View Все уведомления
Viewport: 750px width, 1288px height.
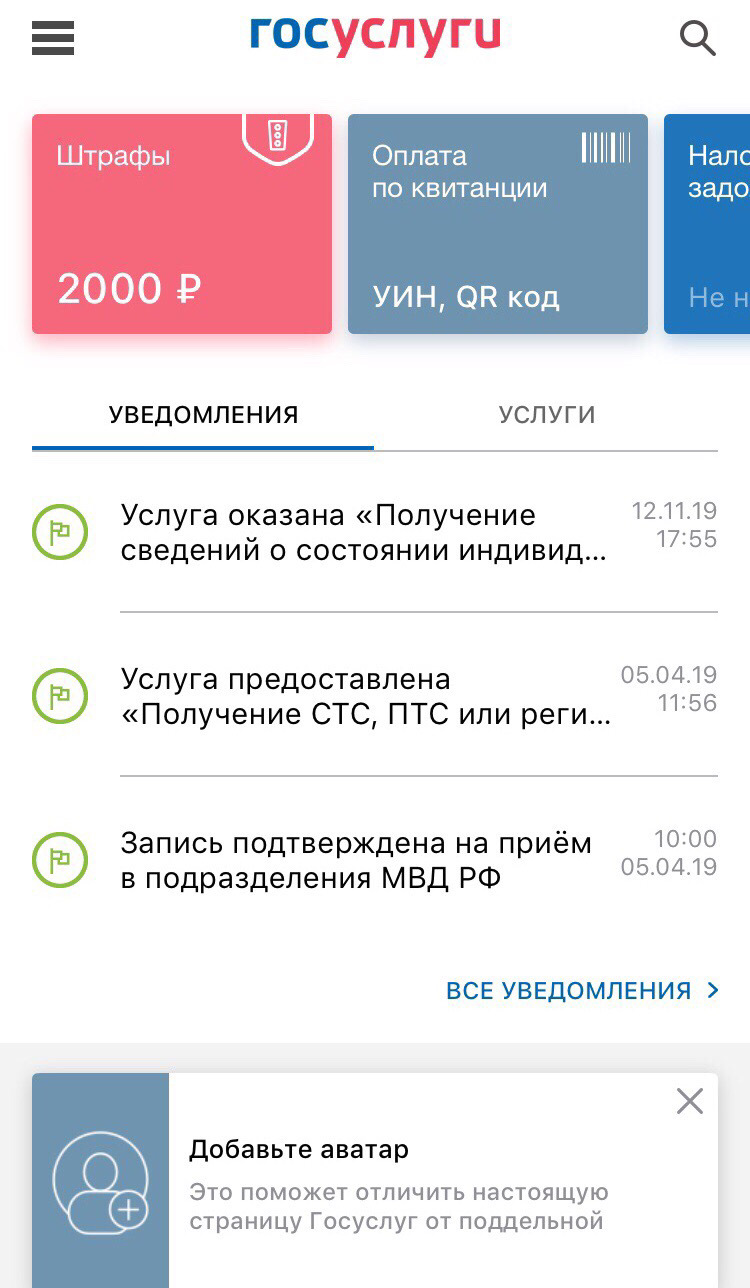(x=582, y=991)
